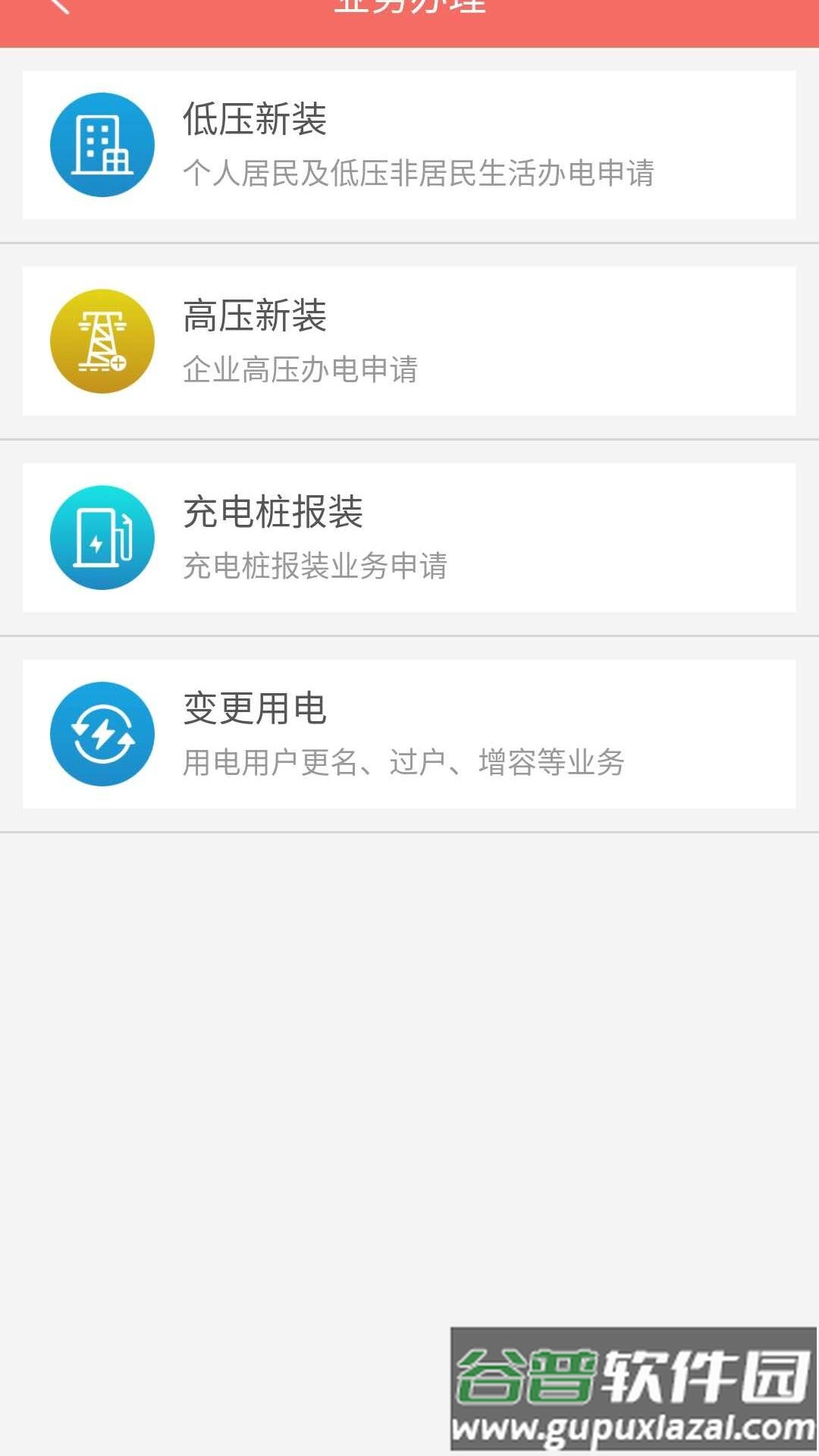Tap the 充电桩报装 heading text
819x1456 pixels.
pos(273,512)
